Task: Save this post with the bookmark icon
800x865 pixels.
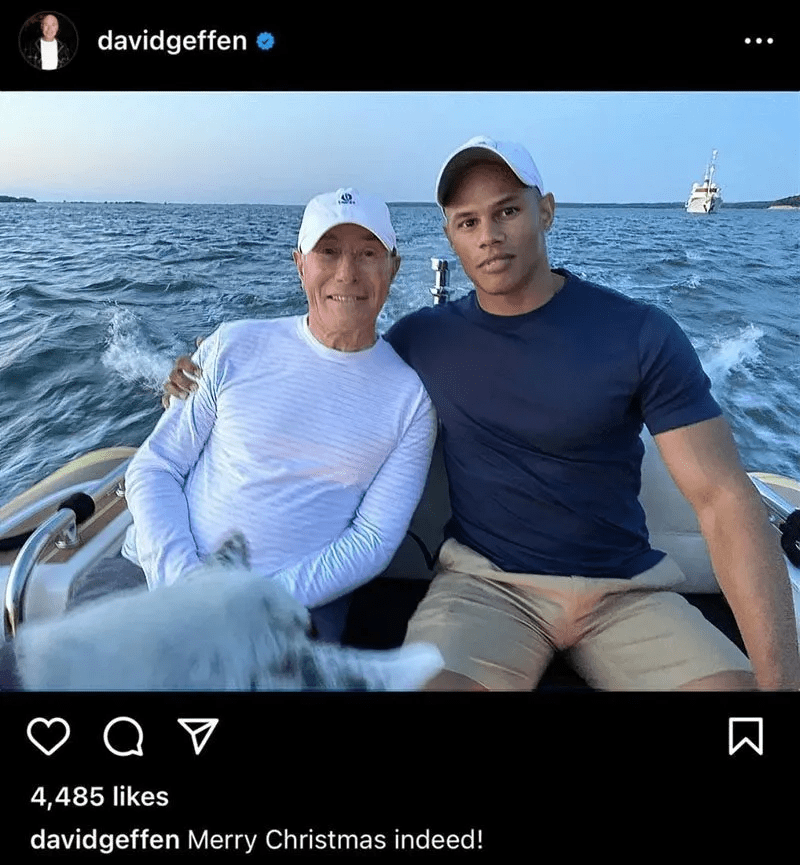Action: (745, 737)
